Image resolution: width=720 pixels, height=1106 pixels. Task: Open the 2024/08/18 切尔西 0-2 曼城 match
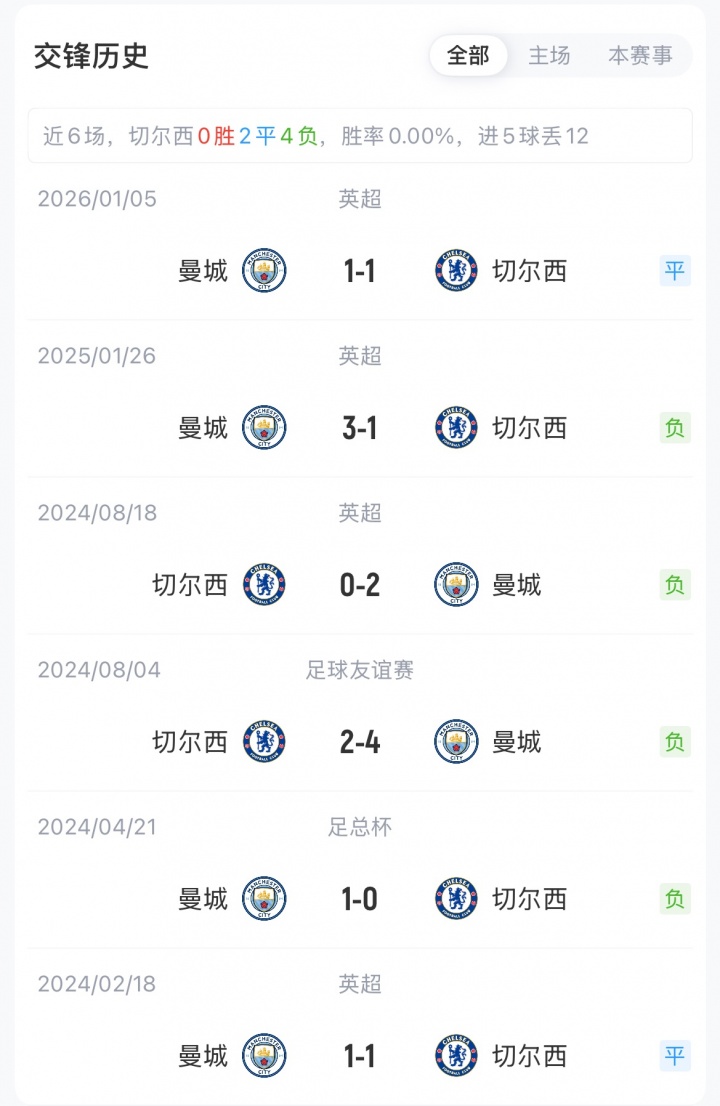(x=359, y=585)
